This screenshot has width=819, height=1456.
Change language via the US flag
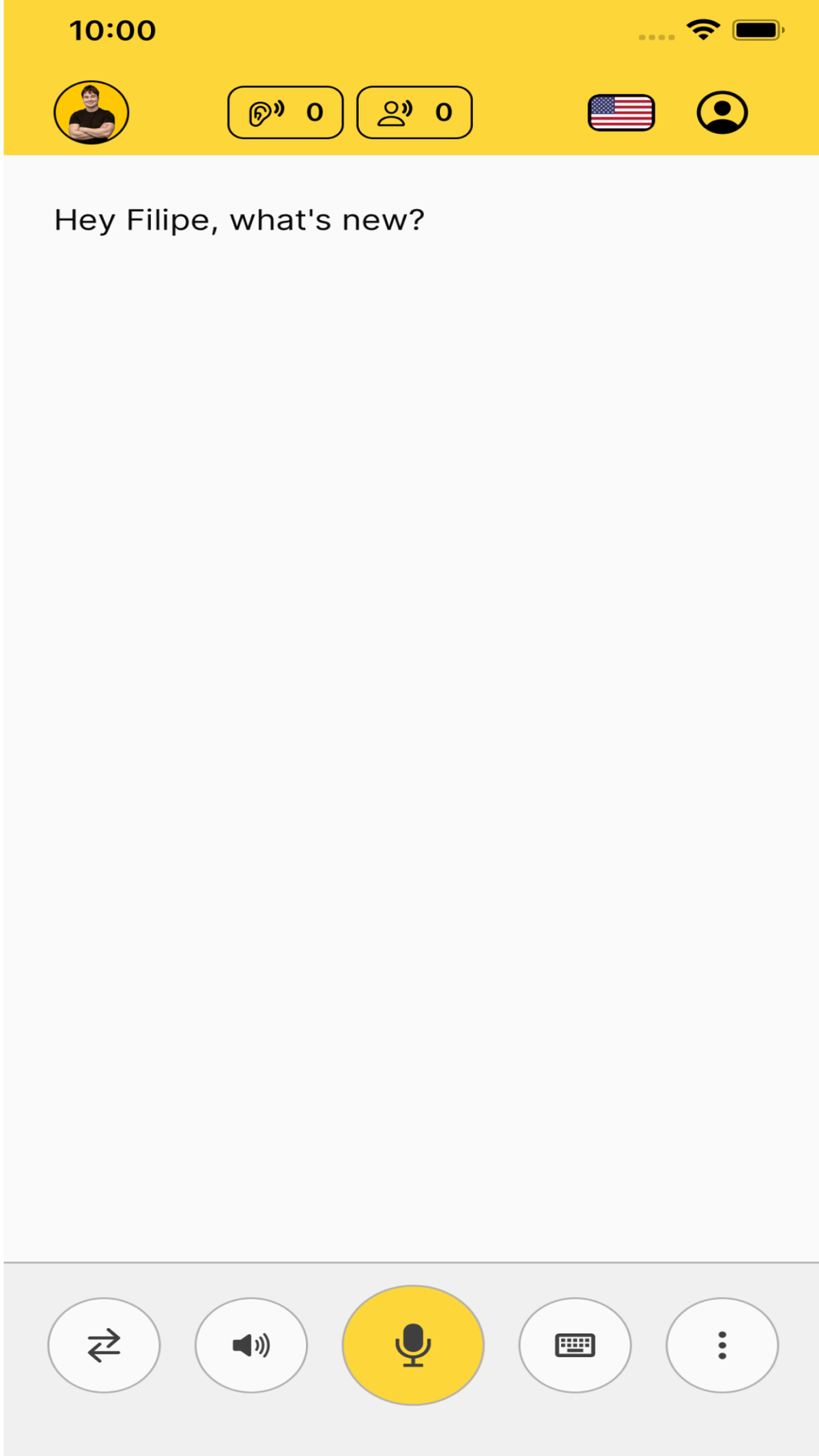click(x=621, y=112)
